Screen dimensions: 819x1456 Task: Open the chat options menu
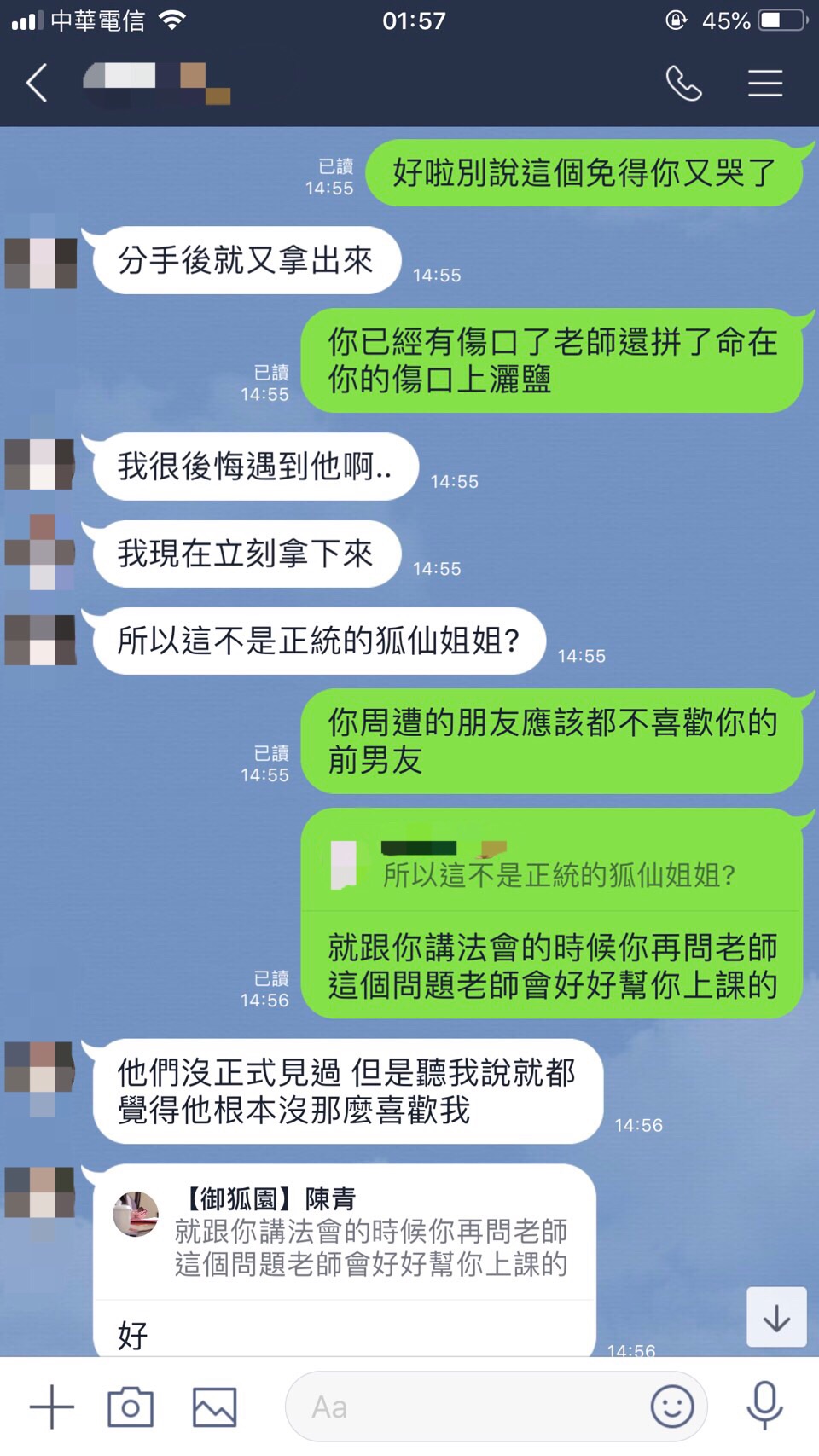pos(764,84)
